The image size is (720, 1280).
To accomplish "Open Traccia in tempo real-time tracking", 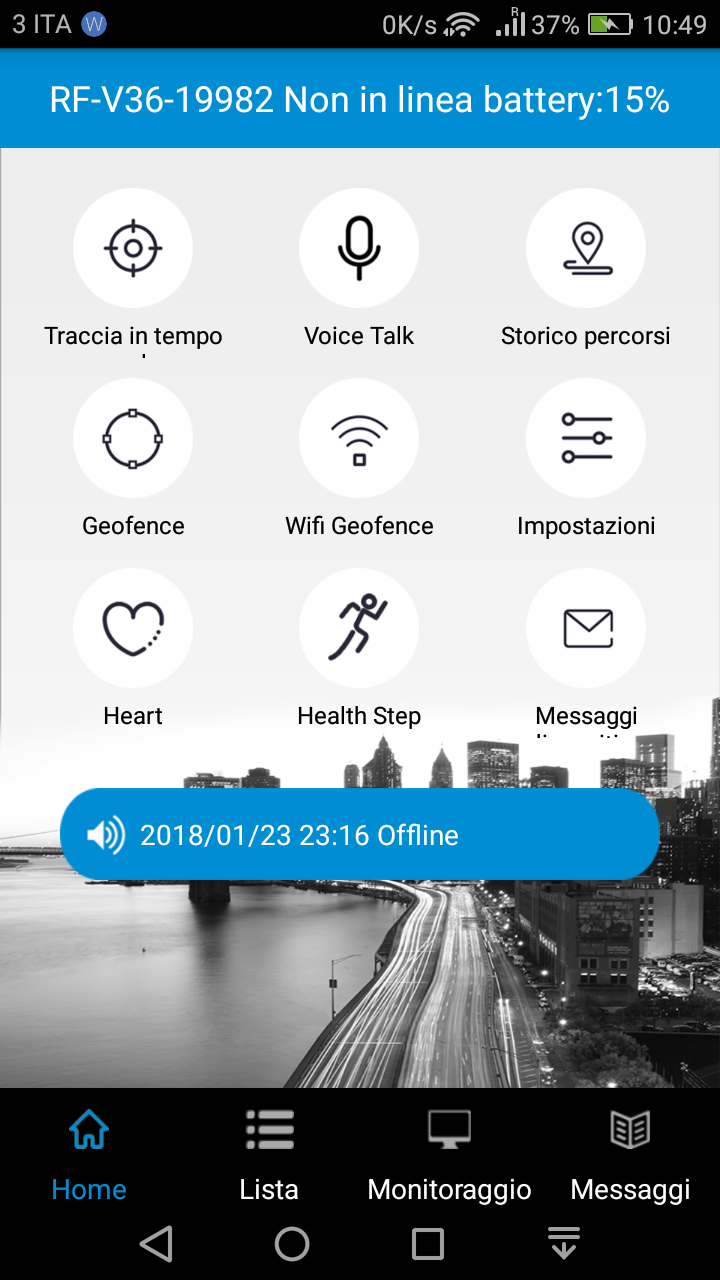I will point(133,248).
